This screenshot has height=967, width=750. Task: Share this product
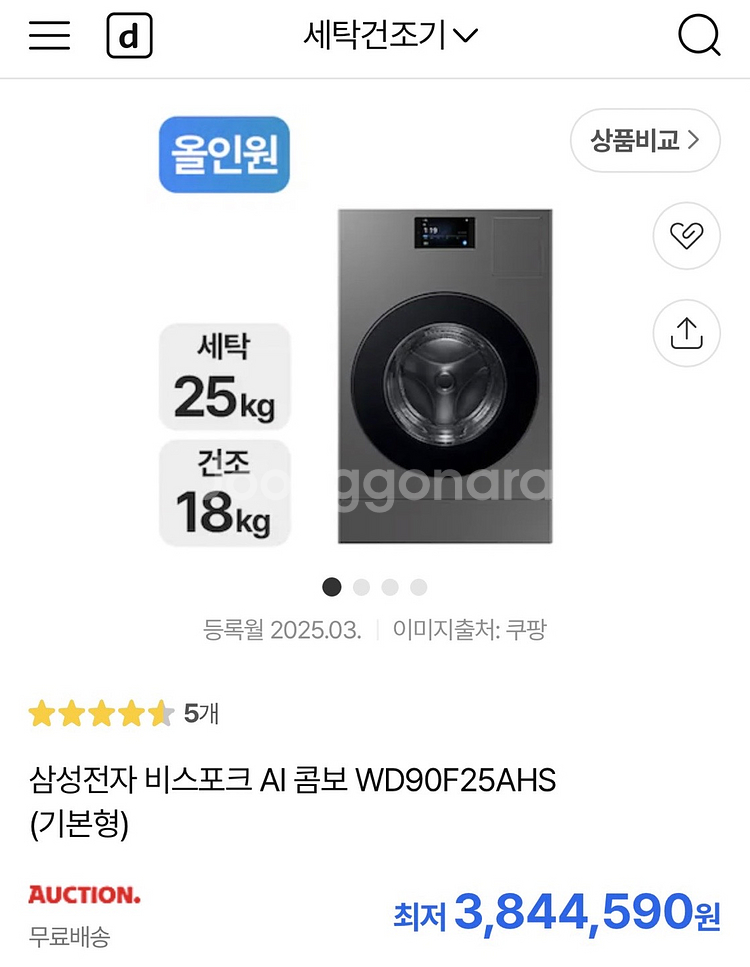coord(686,333)
